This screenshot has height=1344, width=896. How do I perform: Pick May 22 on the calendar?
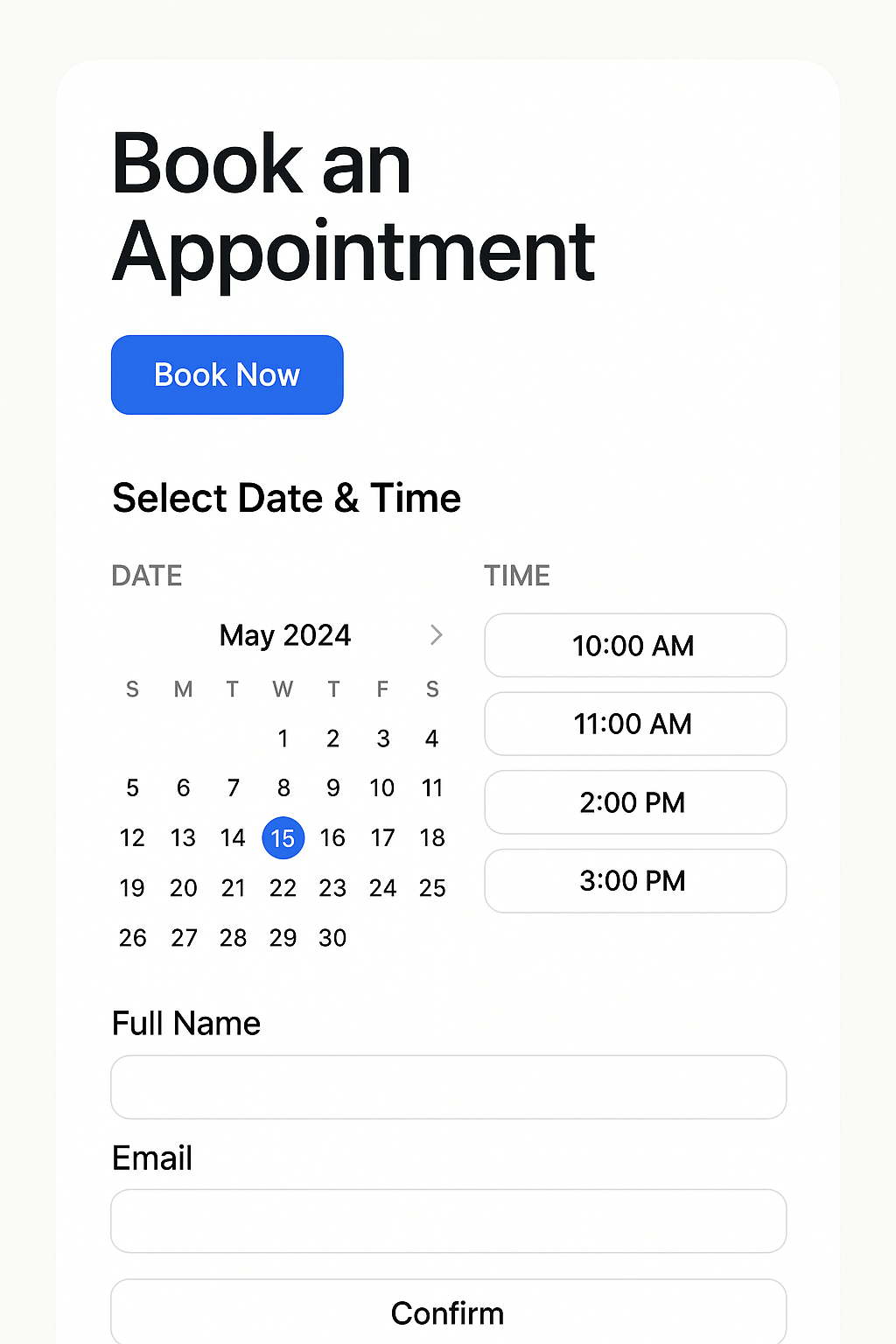(283, 888)
